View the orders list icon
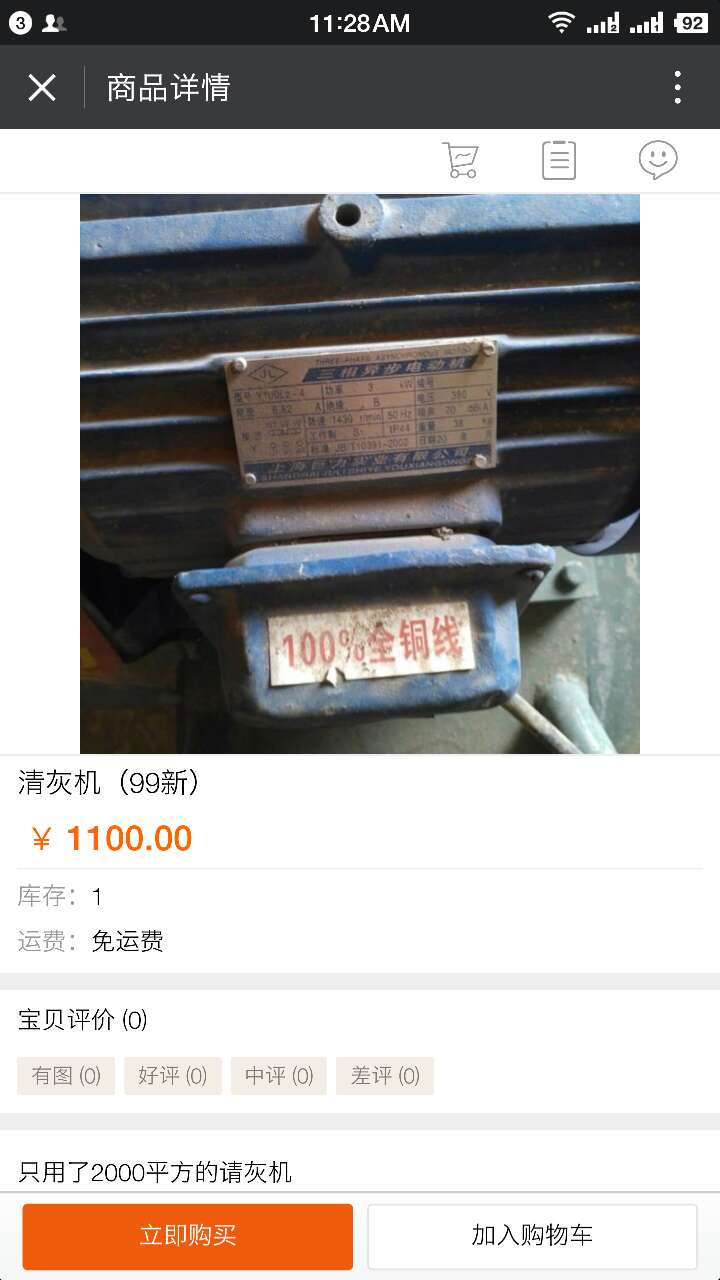Viewport: 720px width, 1280px height. coord(559,160)
